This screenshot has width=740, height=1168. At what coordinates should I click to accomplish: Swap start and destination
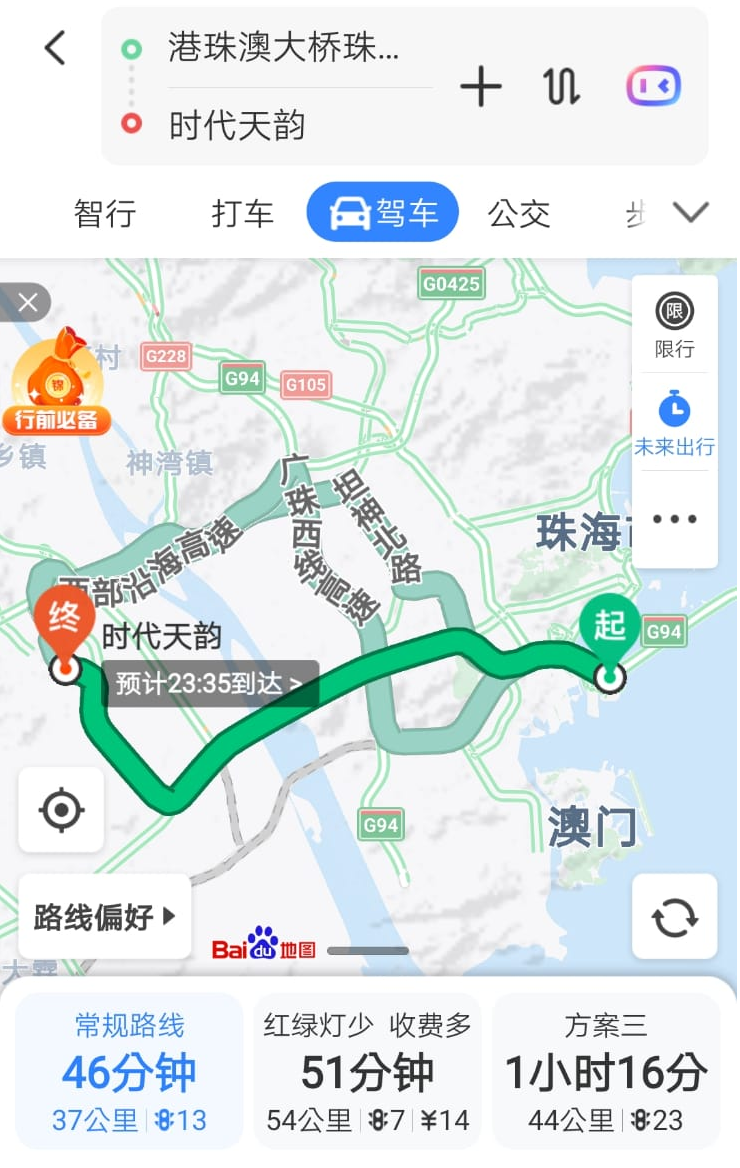[x=562, y=88]
